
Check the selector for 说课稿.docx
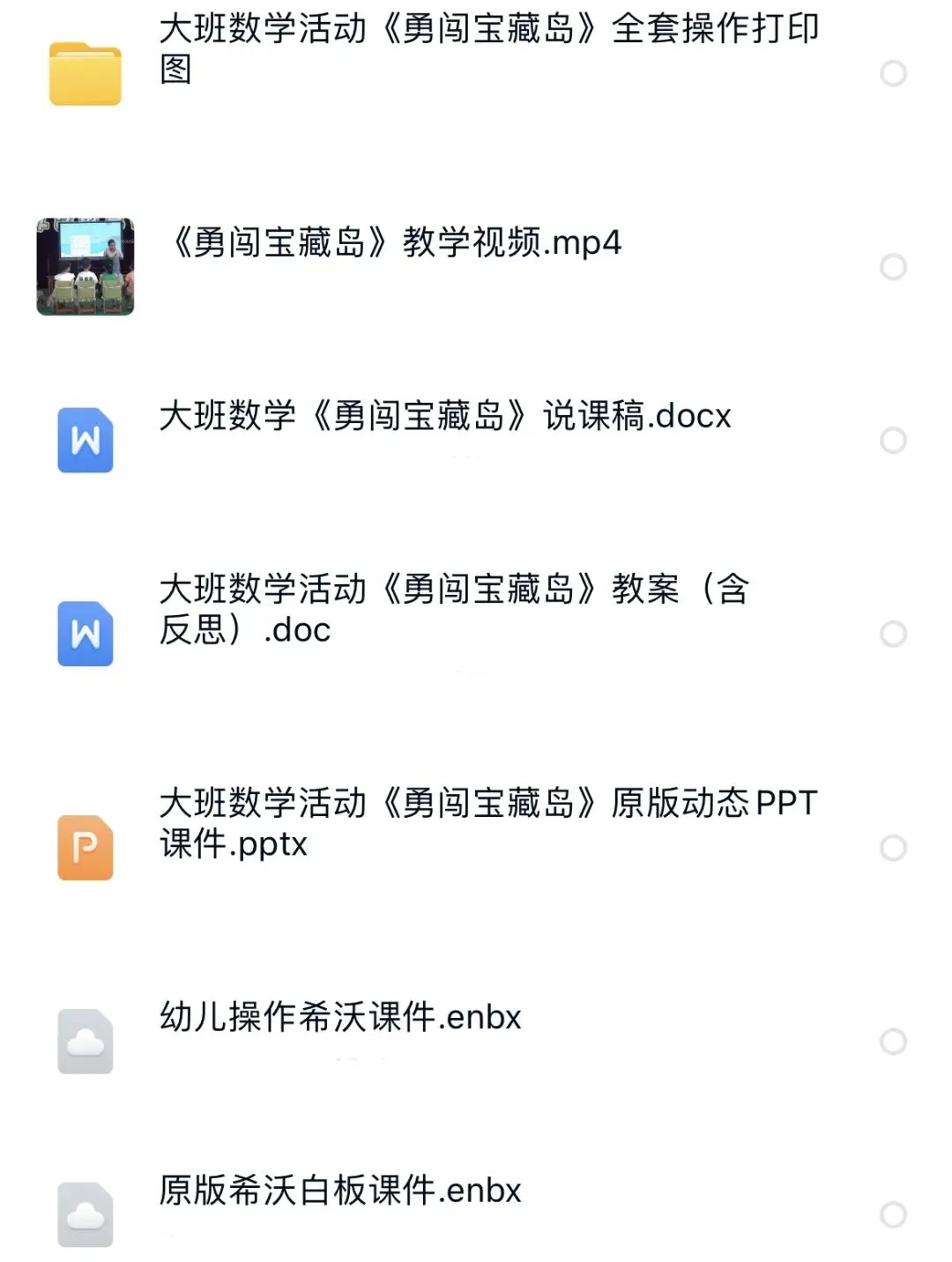coord(893,441)
